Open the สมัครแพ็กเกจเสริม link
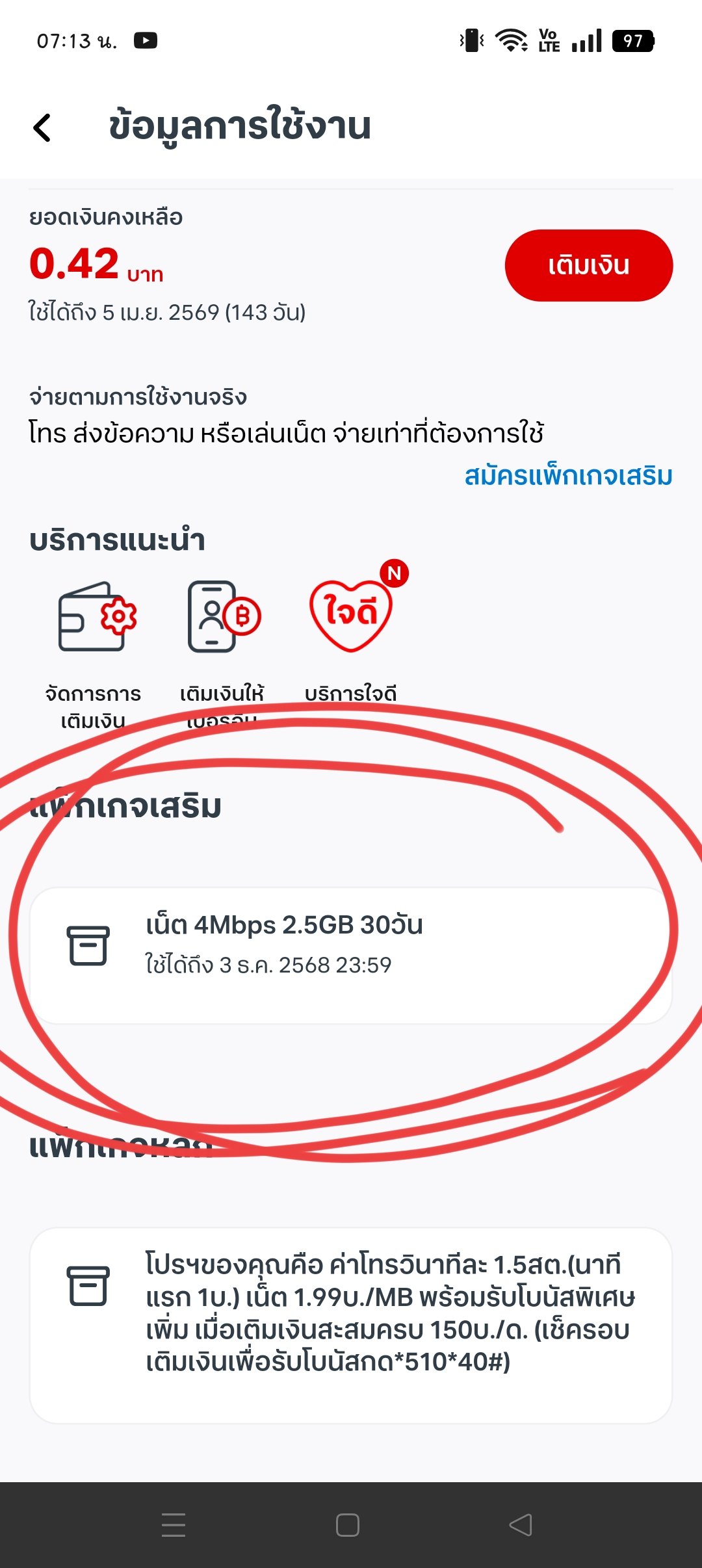 568,476
